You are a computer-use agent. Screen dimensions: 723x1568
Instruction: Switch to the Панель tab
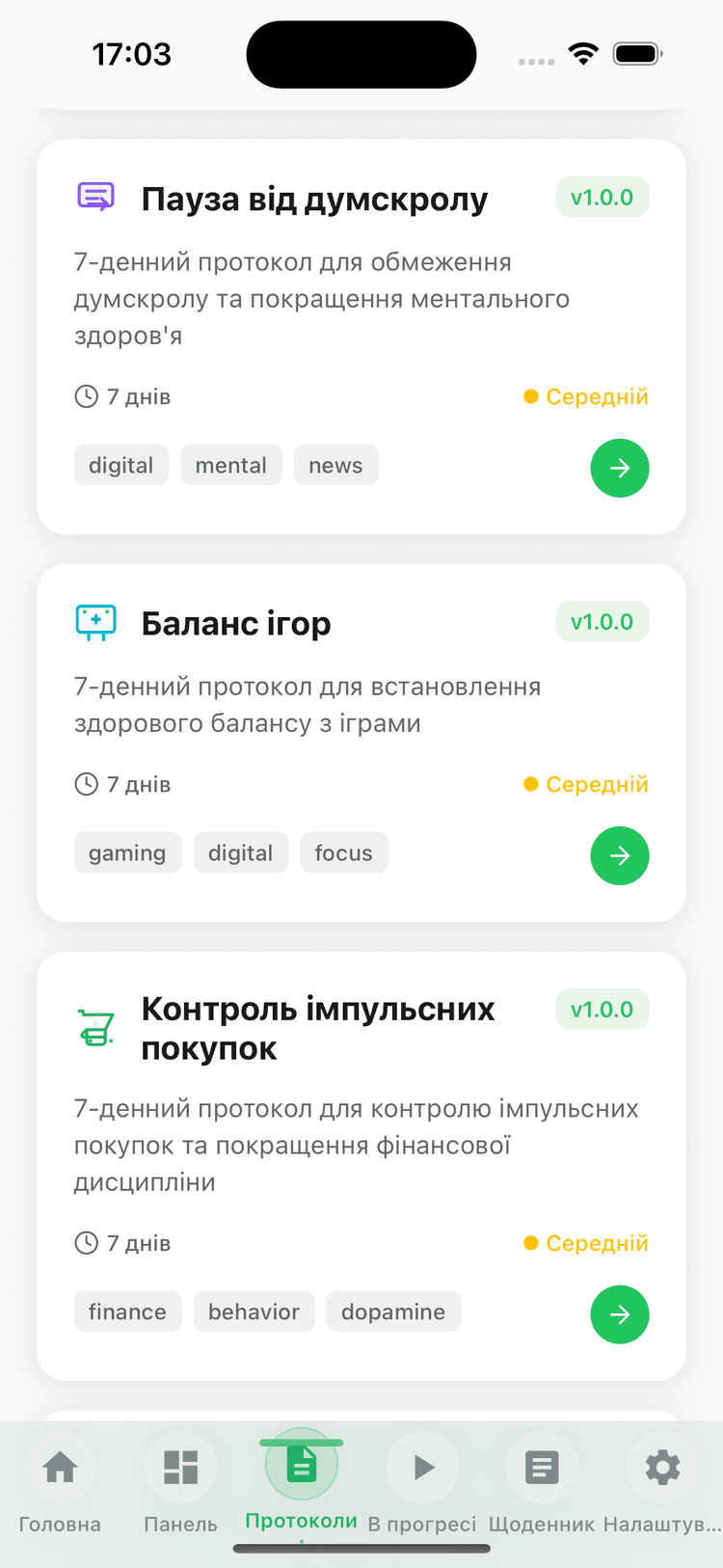(180, 1485)
